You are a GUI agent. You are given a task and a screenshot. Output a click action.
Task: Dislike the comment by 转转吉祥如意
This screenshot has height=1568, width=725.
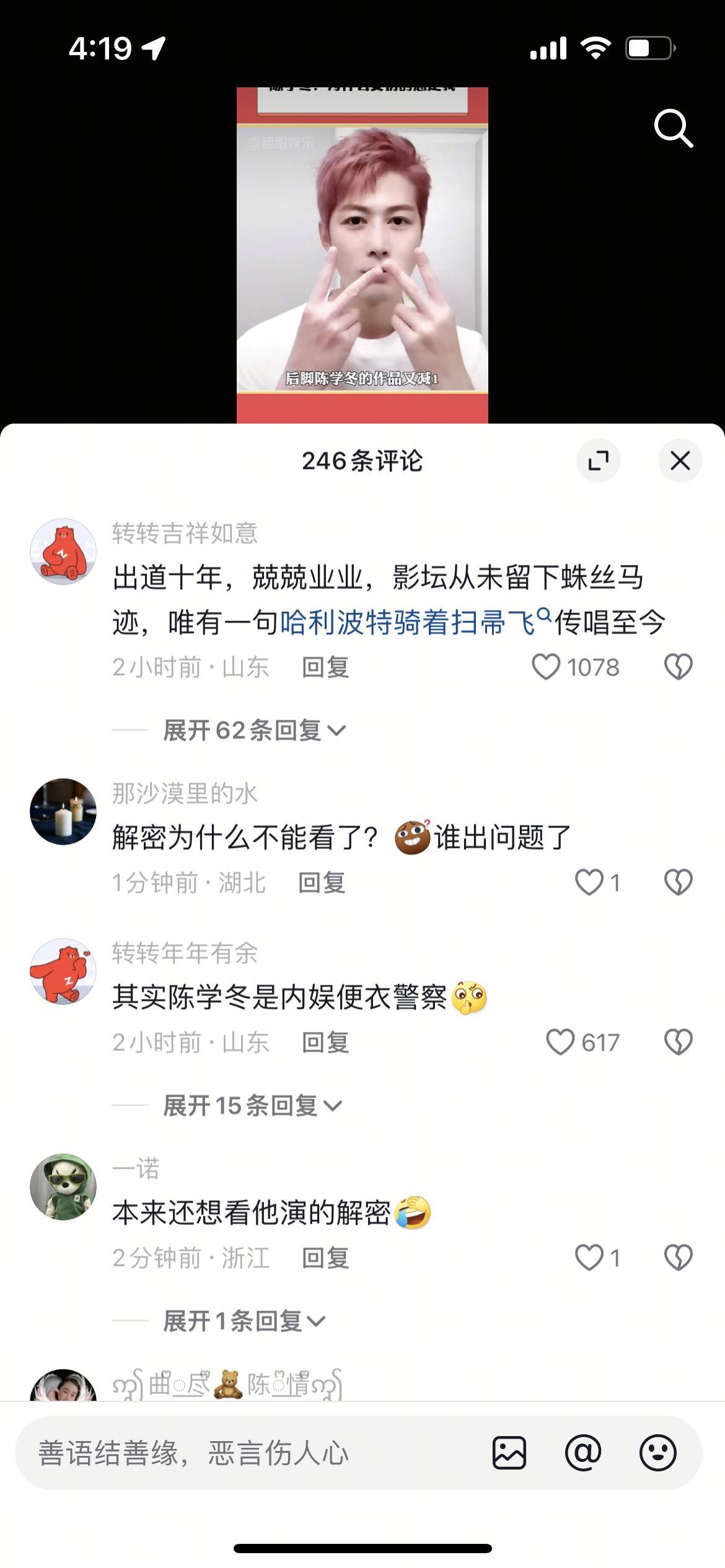pyautogui.click(x=678, y=667)
